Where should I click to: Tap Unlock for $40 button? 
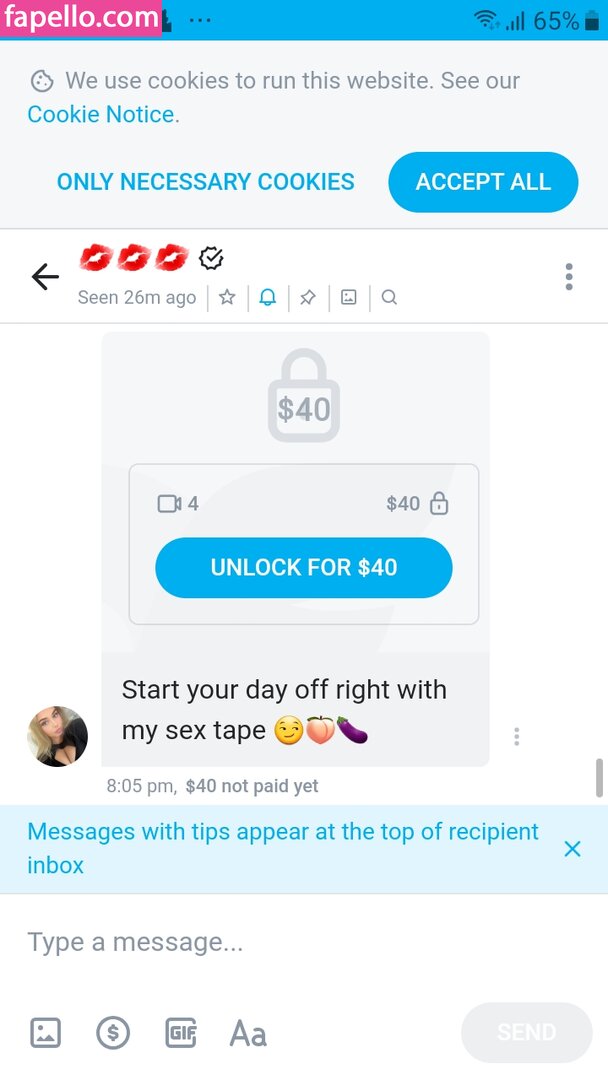coord(303,568)
